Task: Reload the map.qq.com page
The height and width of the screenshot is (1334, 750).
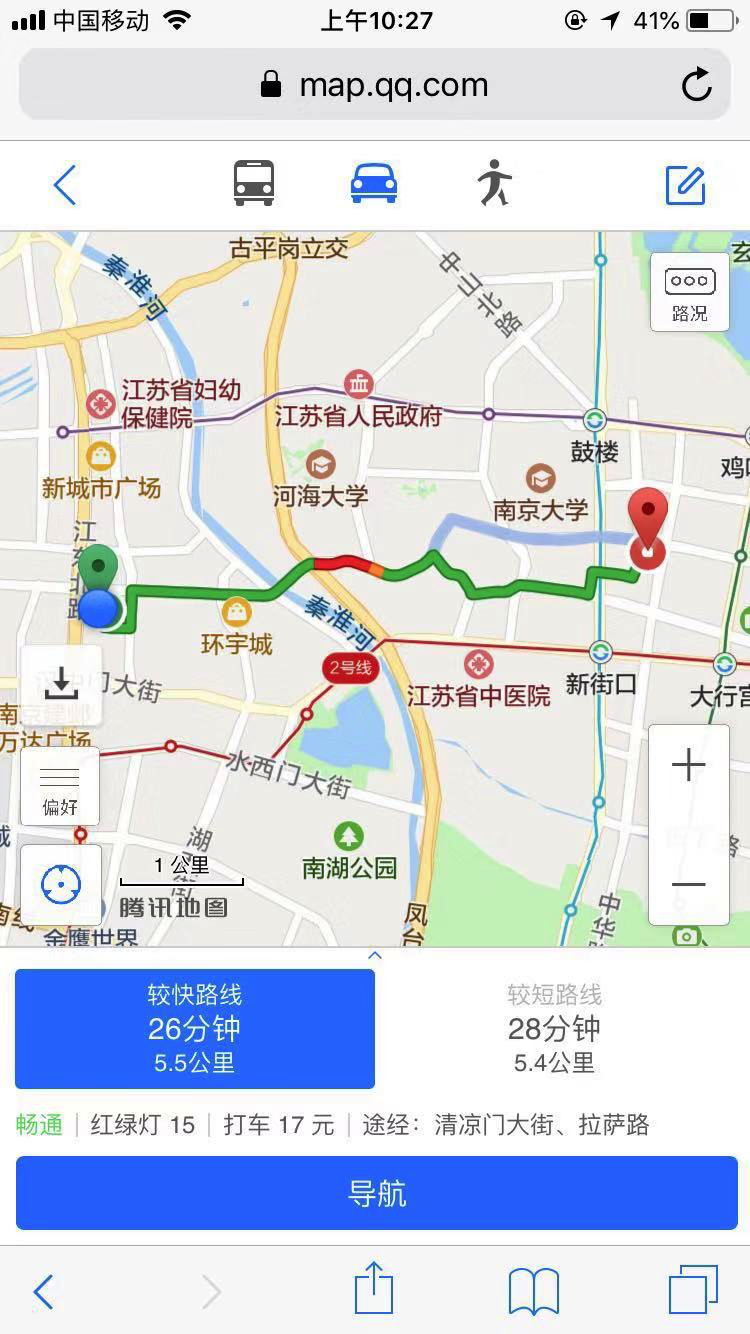Action: coord(696,85)
